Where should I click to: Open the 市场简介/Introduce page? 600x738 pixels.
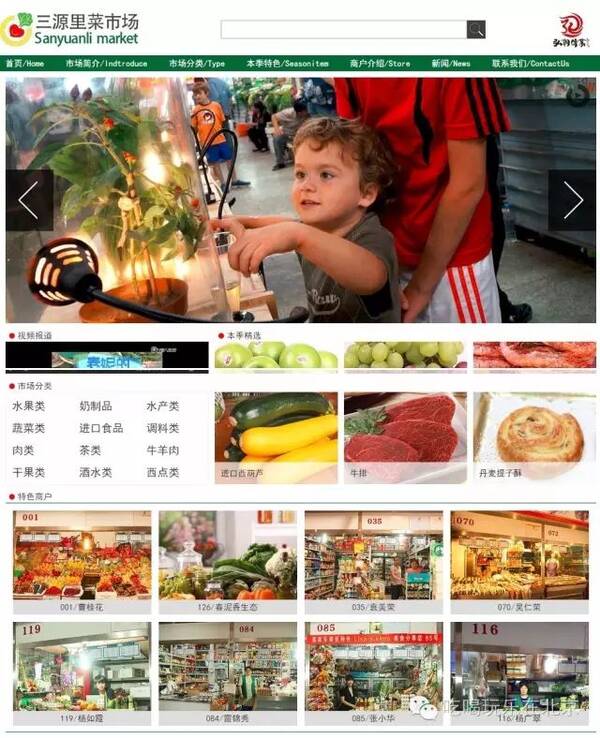point(106,63)
